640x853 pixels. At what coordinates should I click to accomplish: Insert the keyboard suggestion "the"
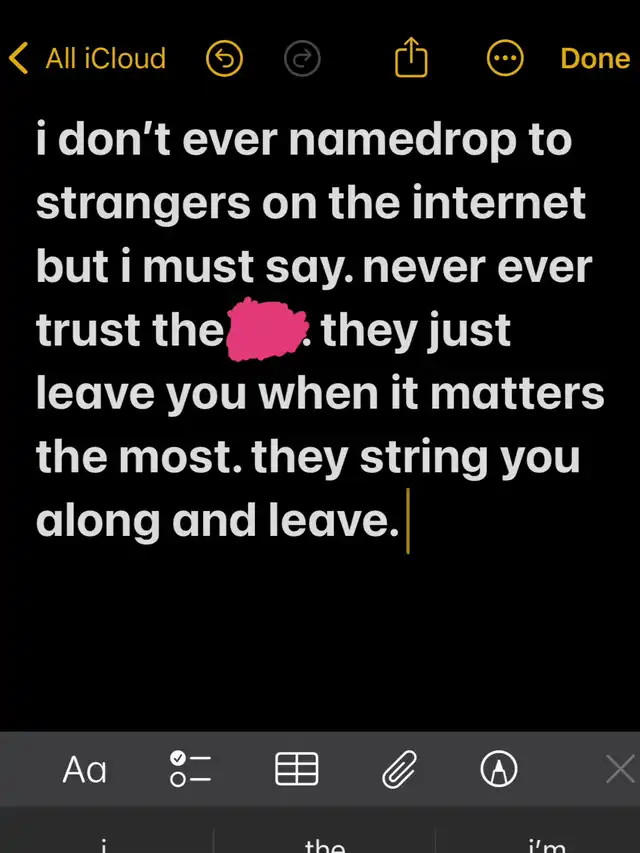(324, 843)
